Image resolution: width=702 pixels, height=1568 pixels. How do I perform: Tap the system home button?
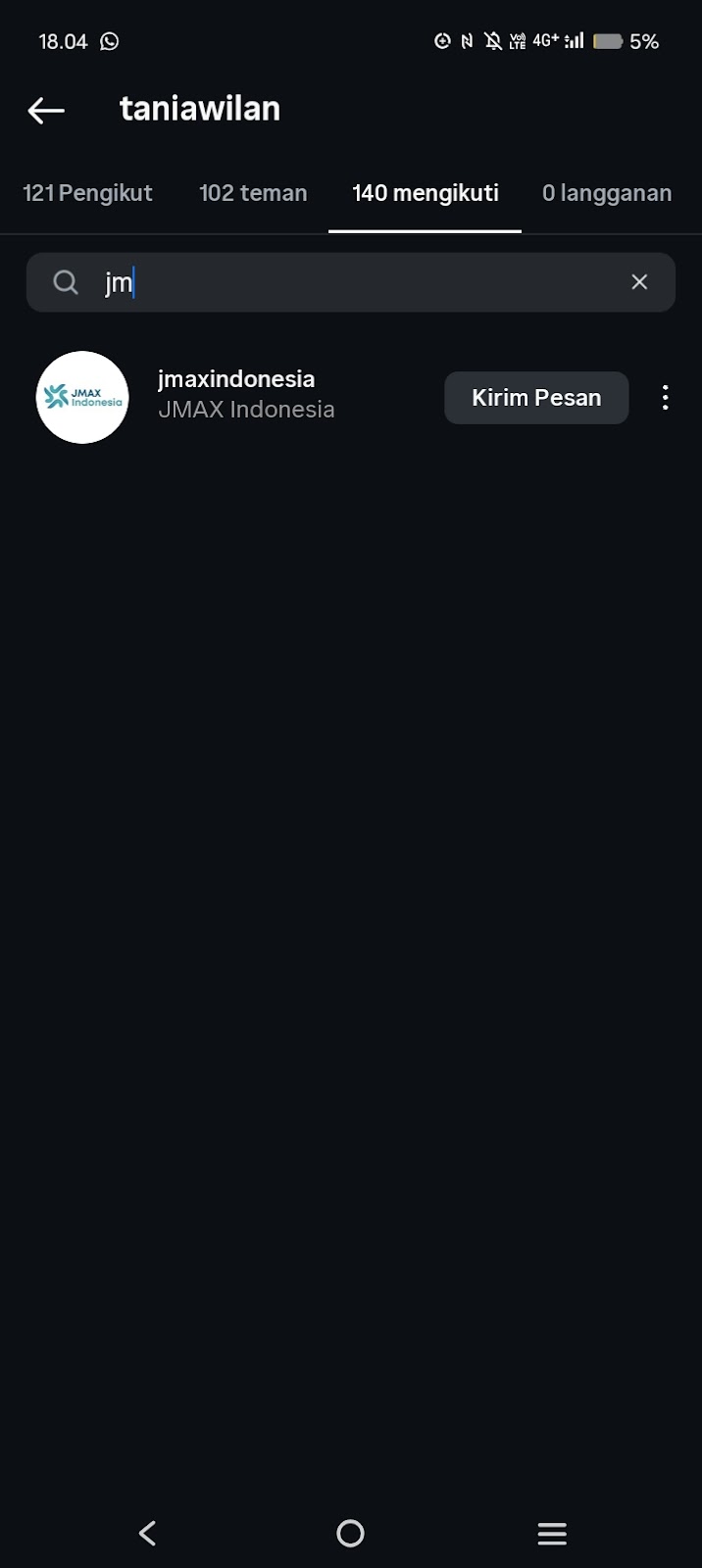(350, 1533)
